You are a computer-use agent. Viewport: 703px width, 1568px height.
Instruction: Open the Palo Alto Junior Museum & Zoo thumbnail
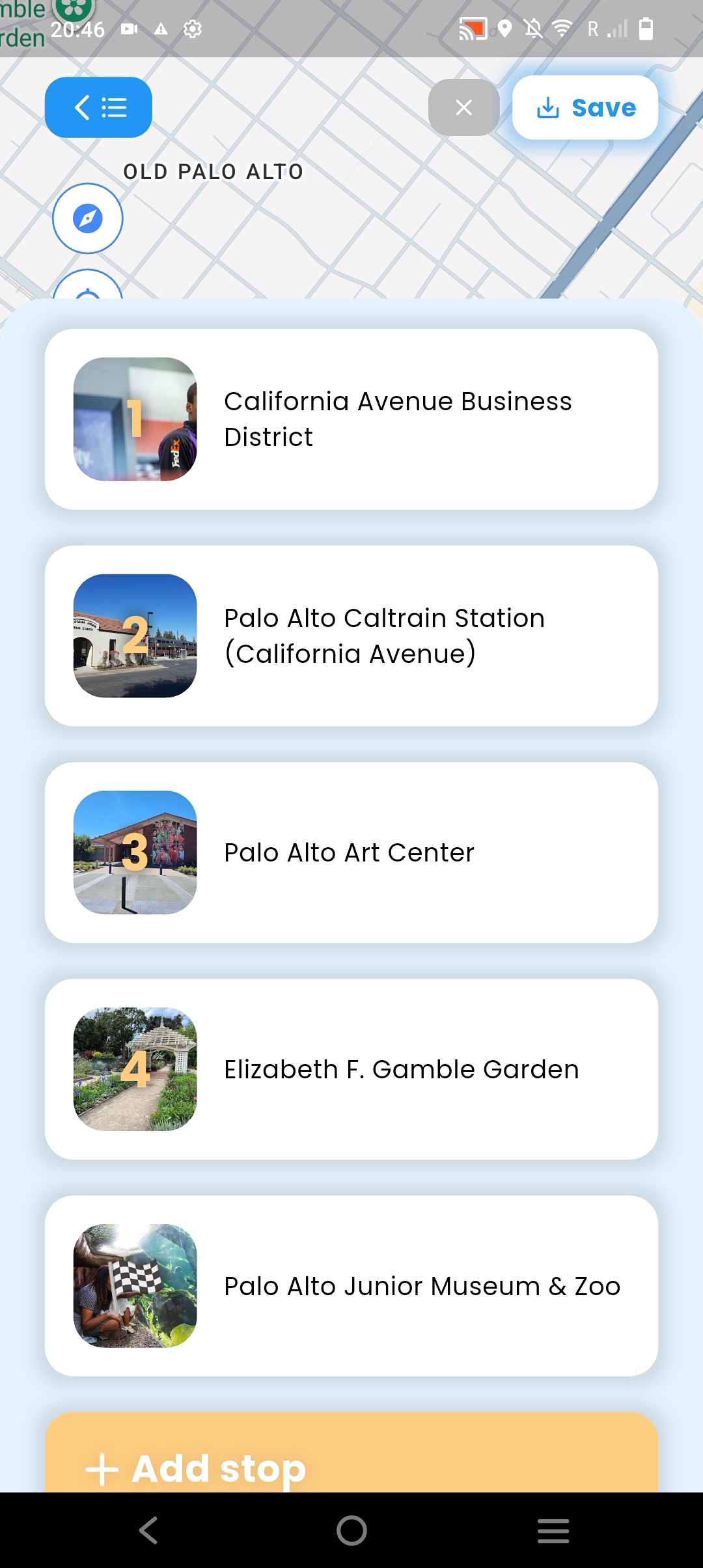(133, 1285)
